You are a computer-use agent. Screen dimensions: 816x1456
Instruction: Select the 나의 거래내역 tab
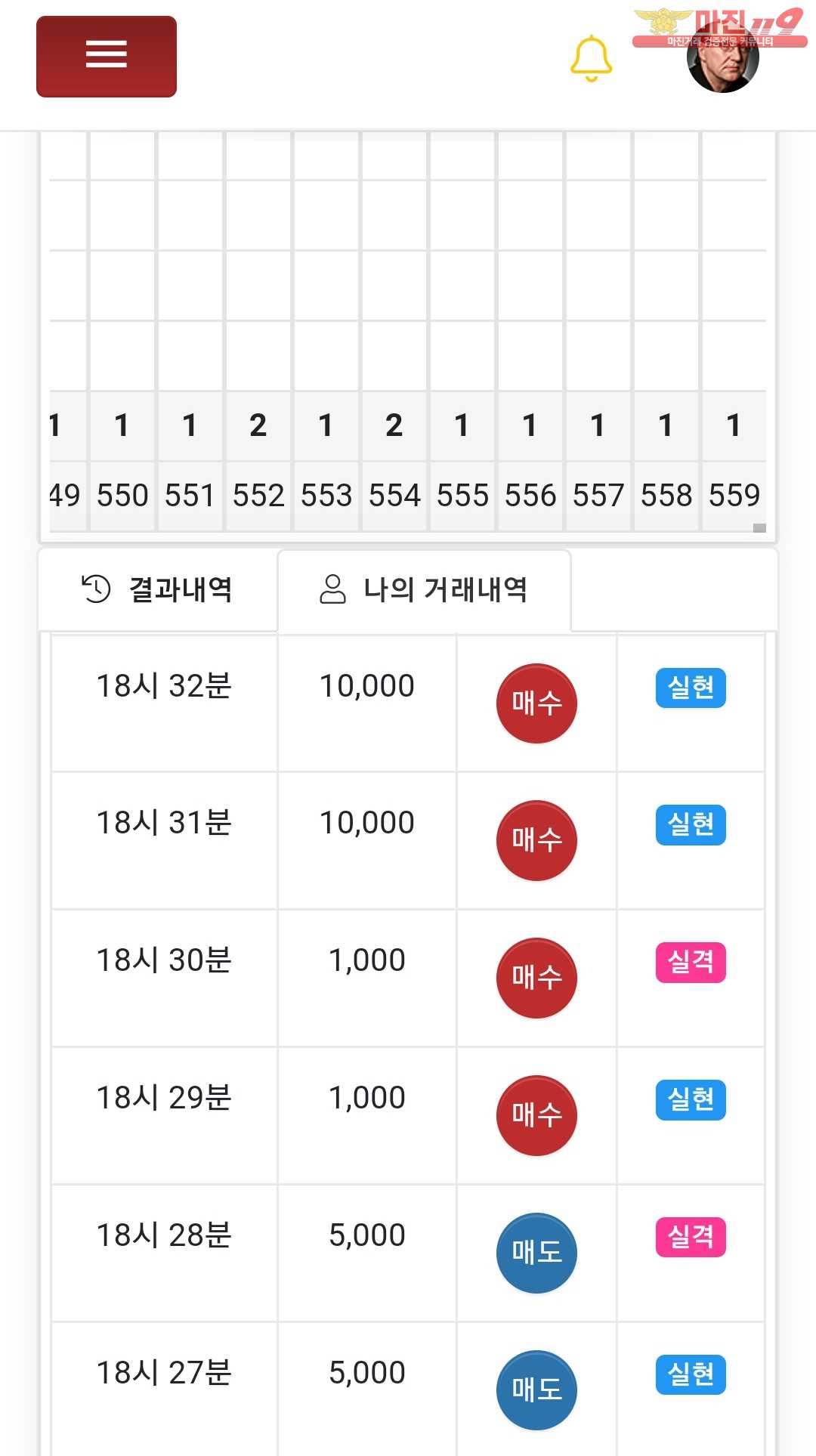click(x=424, y=589)
